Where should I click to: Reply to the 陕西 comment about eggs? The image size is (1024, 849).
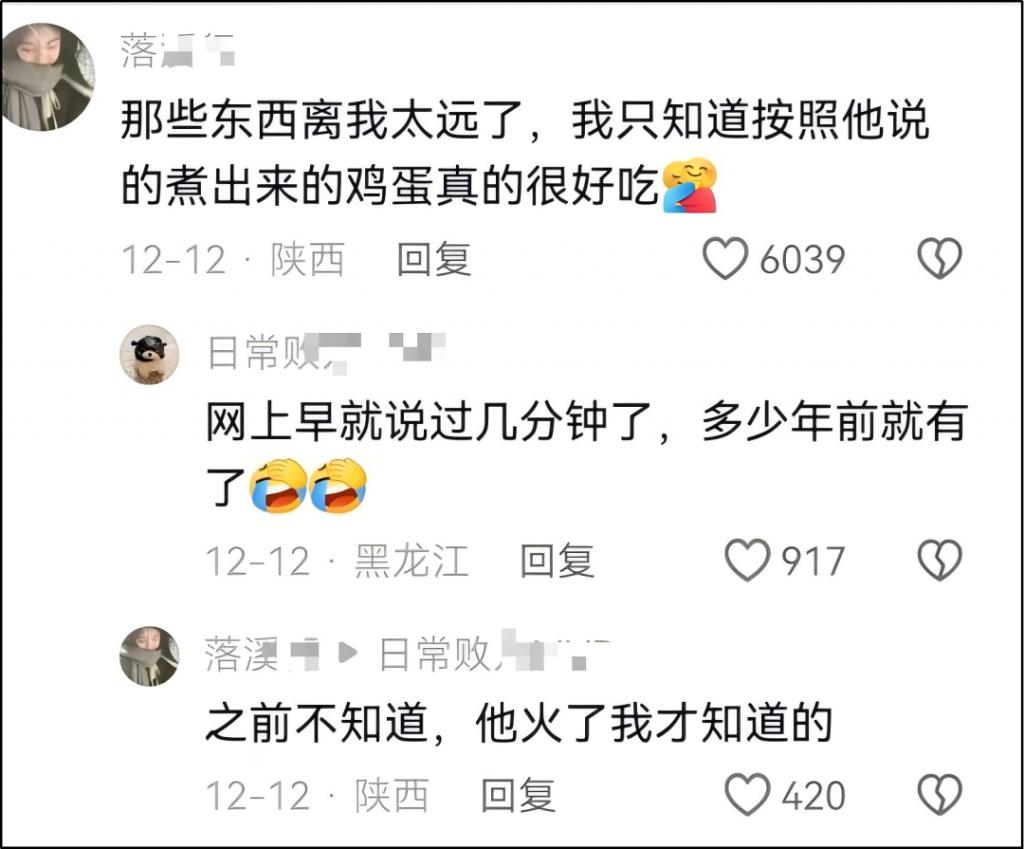pos(434,260)
